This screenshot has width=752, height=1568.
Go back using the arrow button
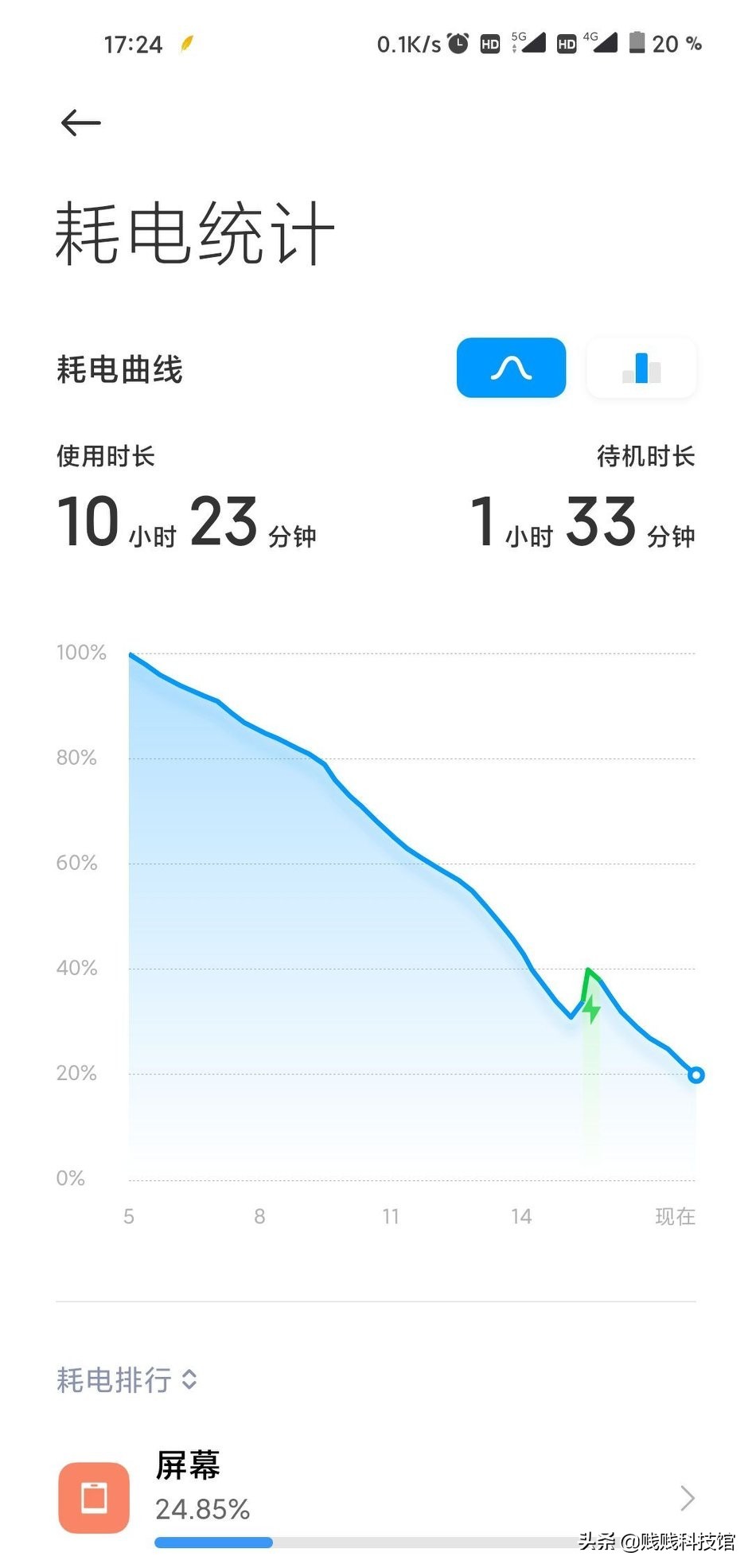(80, 123)
